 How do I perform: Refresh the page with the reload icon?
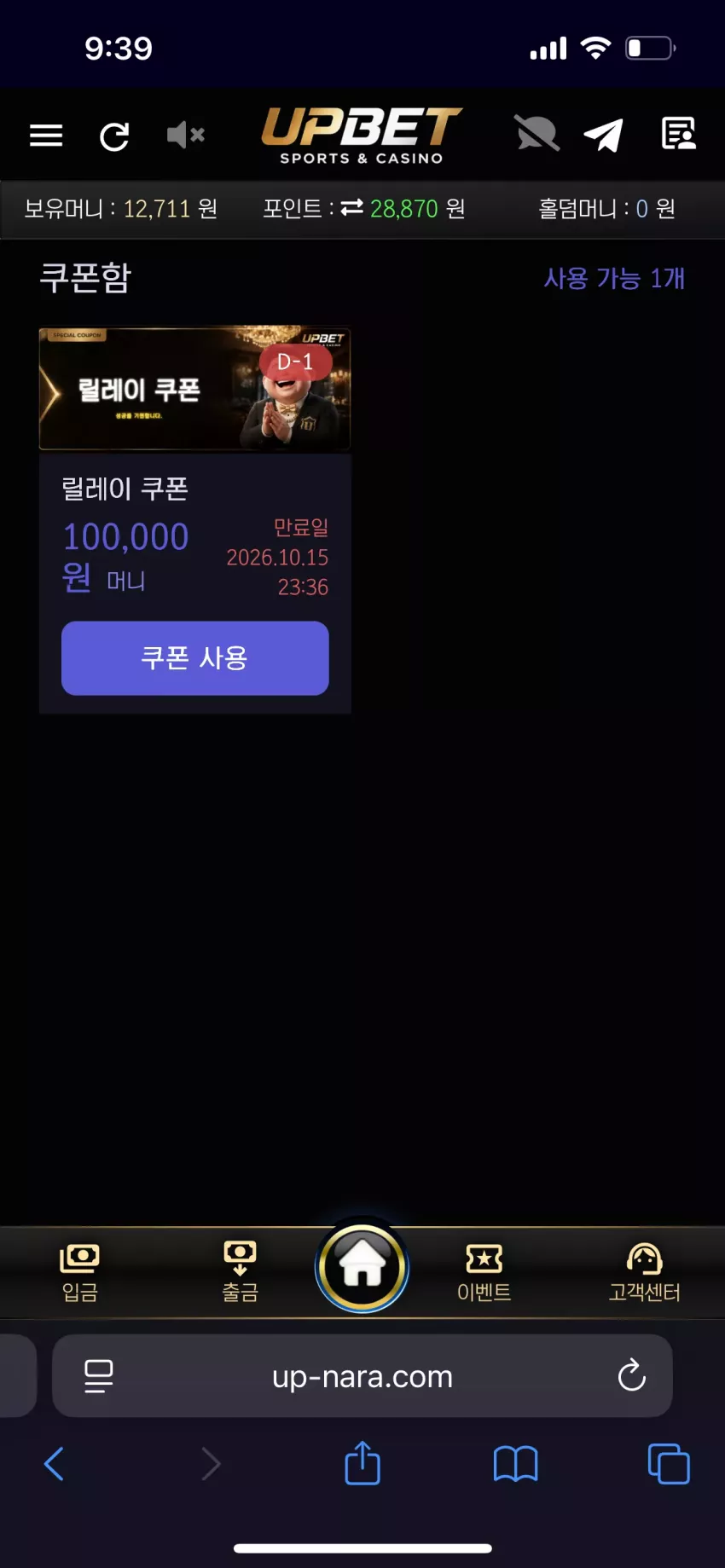(x=114, y=136)
